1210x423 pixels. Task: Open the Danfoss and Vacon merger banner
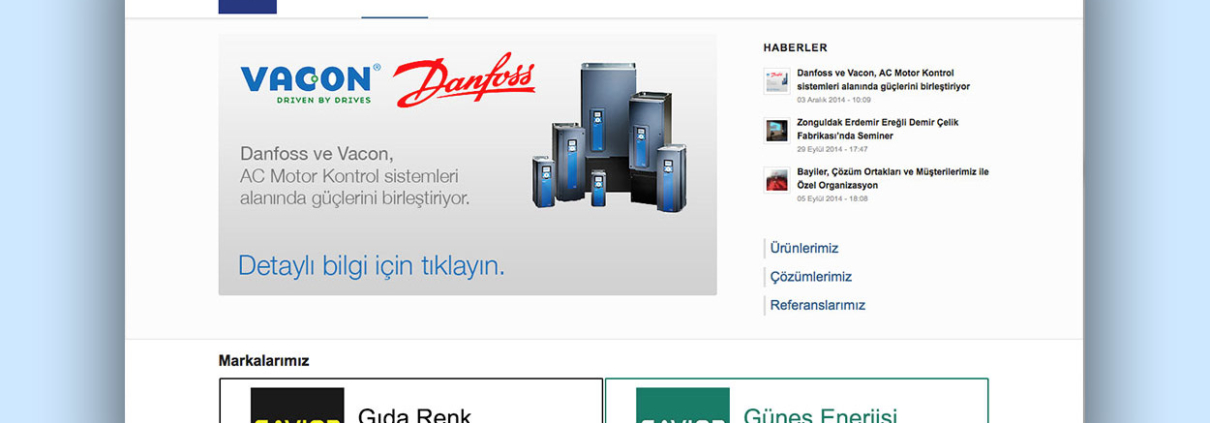tap(467, 165)
